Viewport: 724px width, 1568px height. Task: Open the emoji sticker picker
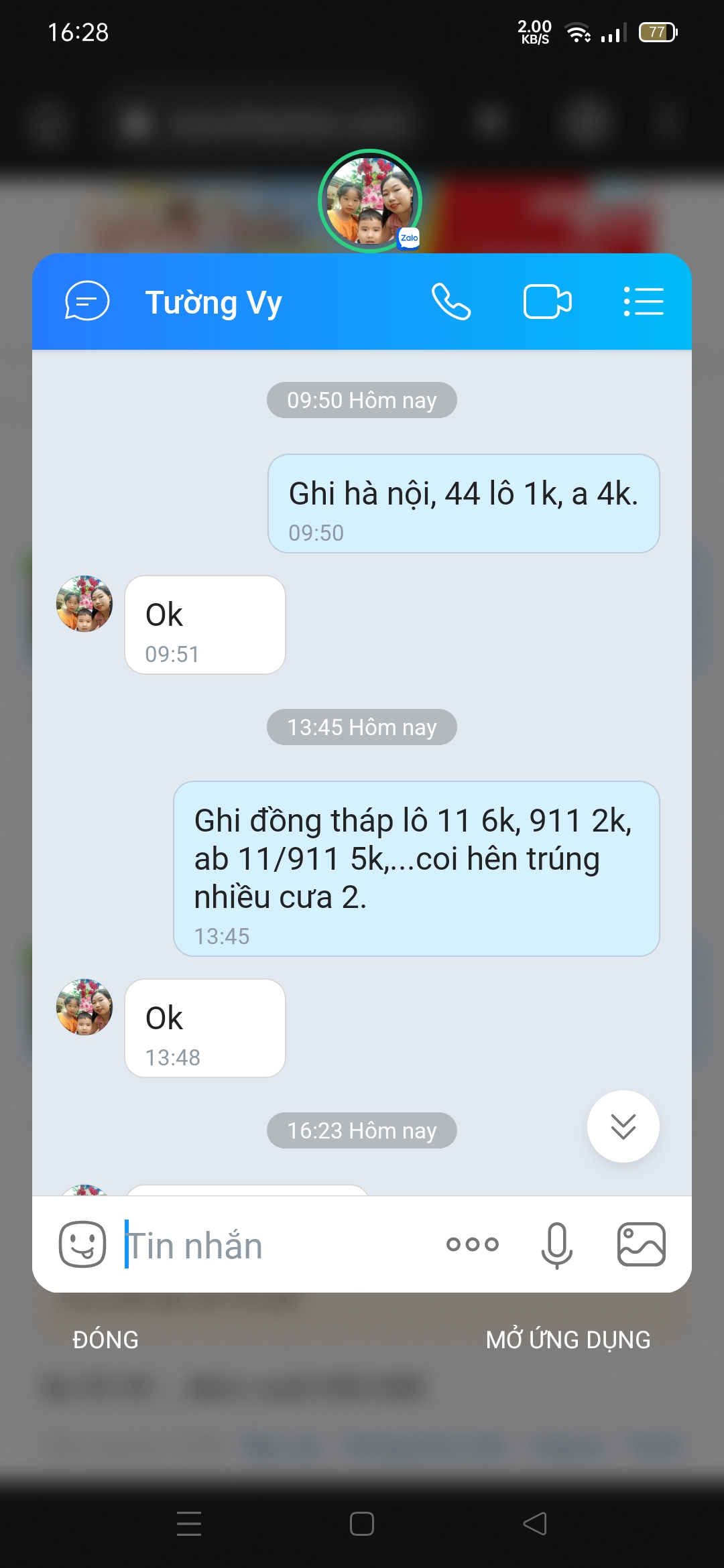click(x=82, y=1244)
